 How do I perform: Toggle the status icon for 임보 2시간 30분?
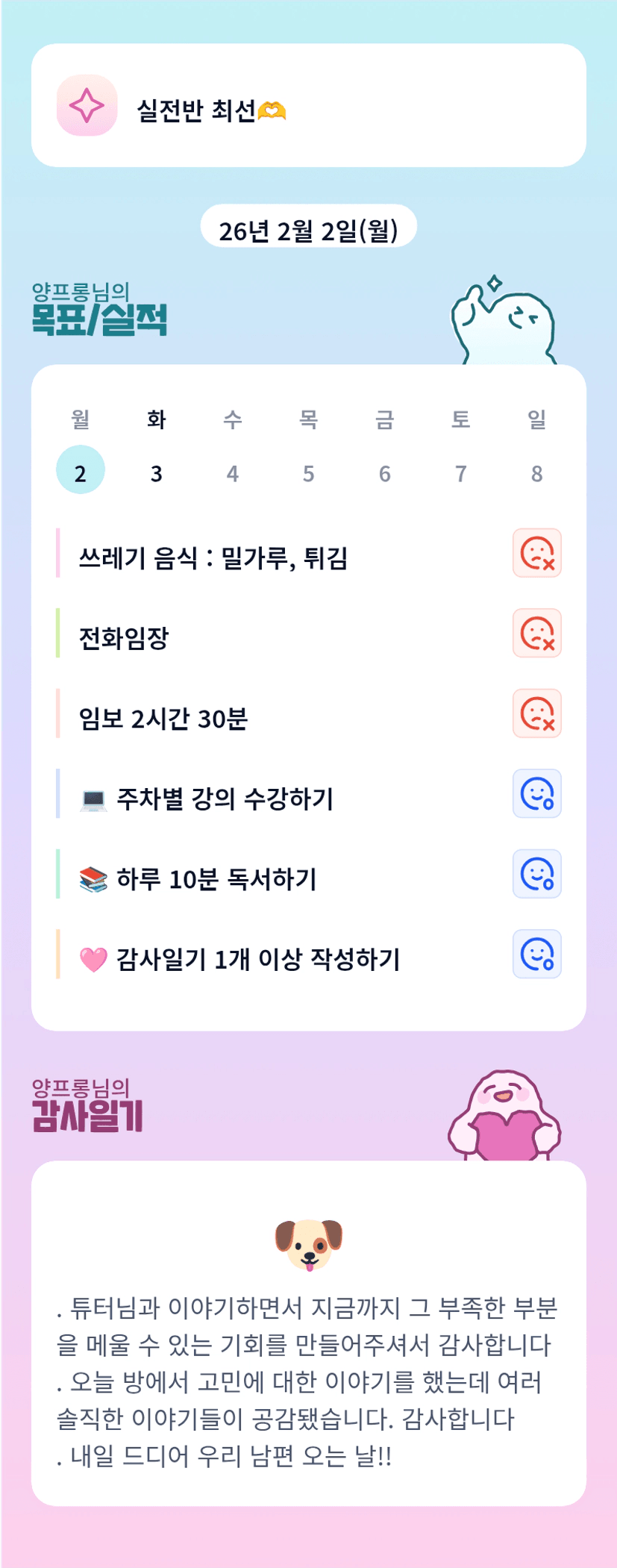[x=536, y=713]
